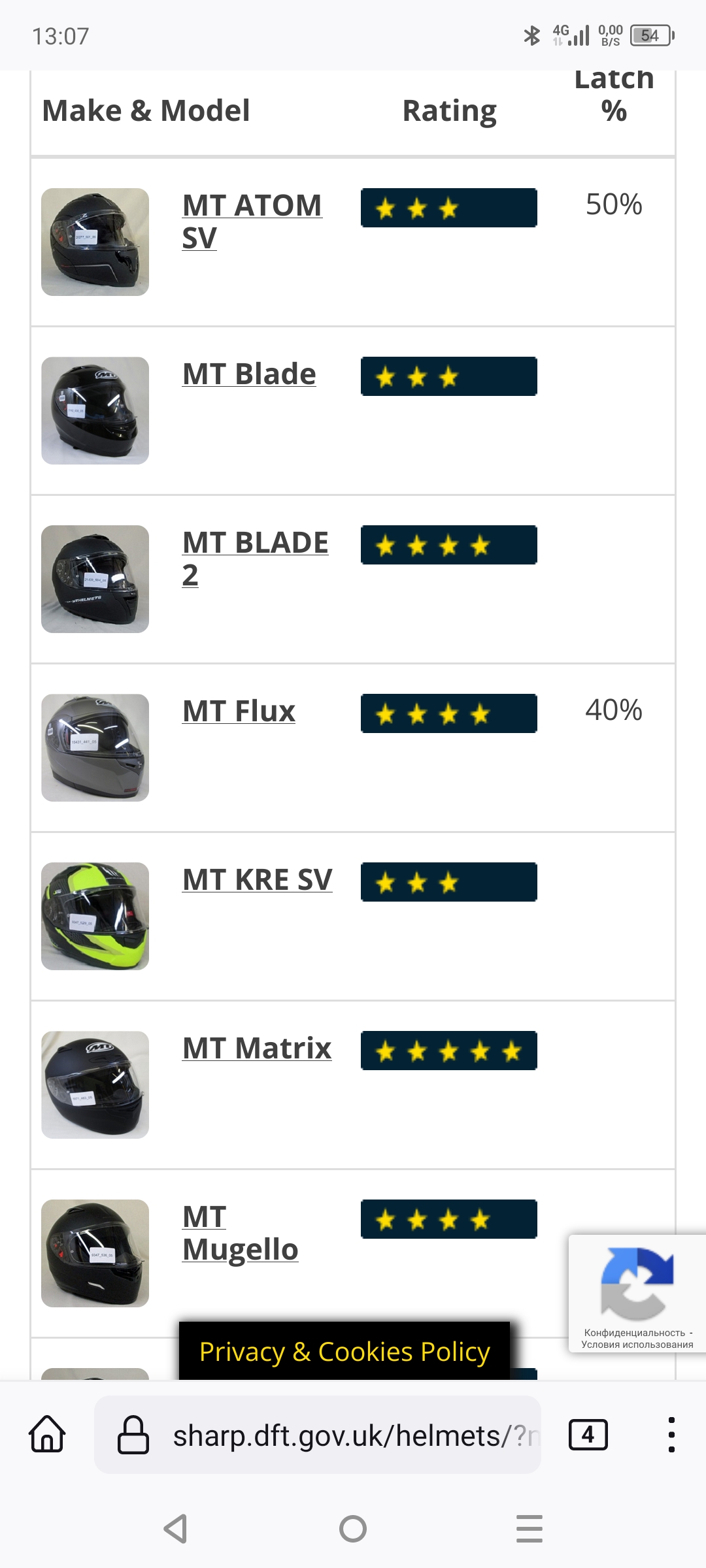Open the Privacy & Cookies Policy

click(x=345, y=1351)
